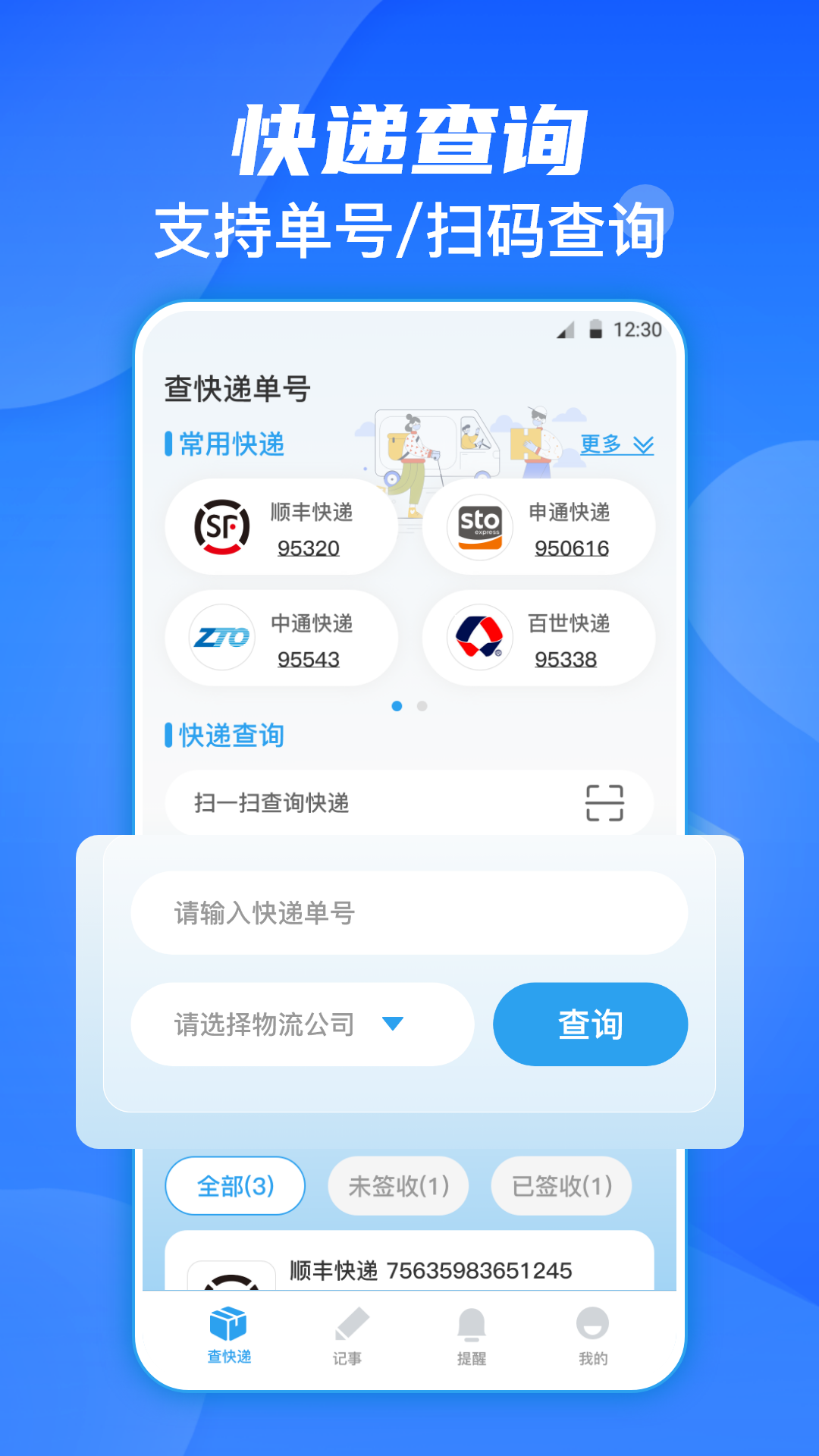
Task: Switch to the 已签收(1) tab
Action: [560, 1186]
